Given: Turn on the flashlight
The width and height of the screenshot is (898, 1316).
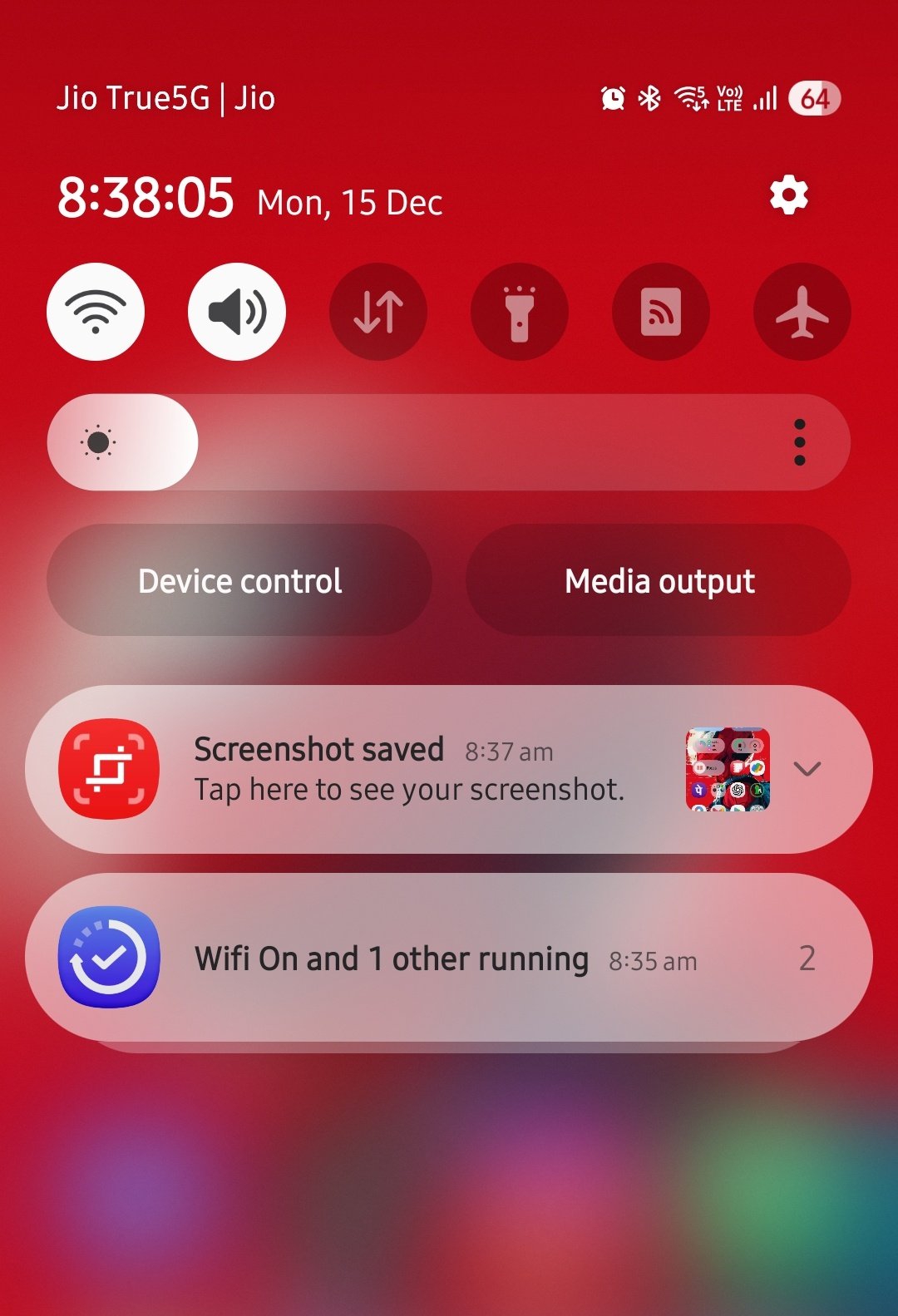Looking at the screenshot, I should [520, 312].
